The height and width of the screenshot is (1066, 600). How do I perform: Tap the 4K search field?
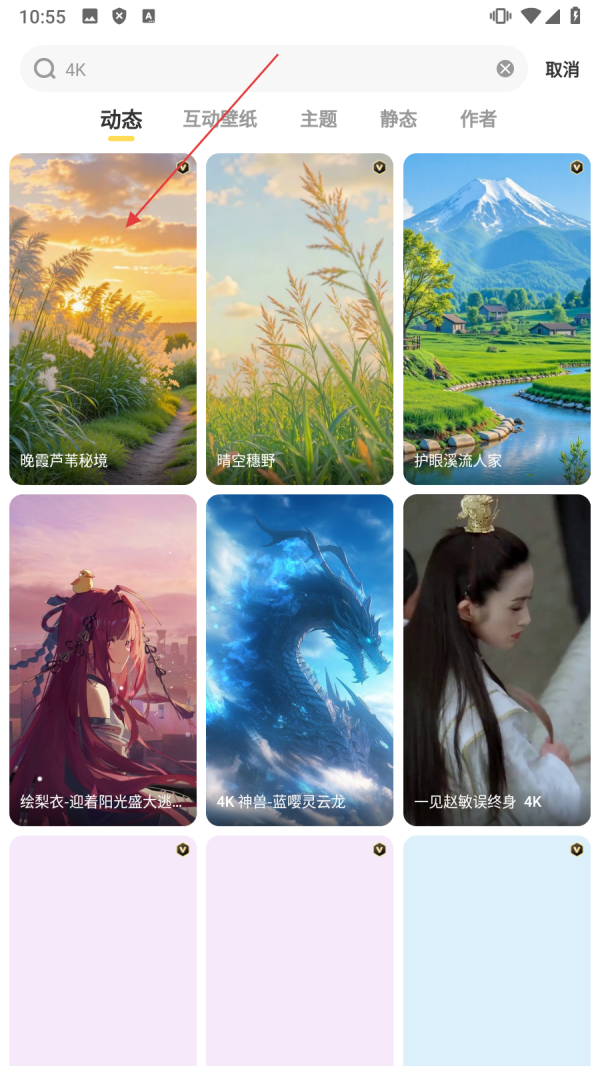pyautogui.click(x=270, y=69)
